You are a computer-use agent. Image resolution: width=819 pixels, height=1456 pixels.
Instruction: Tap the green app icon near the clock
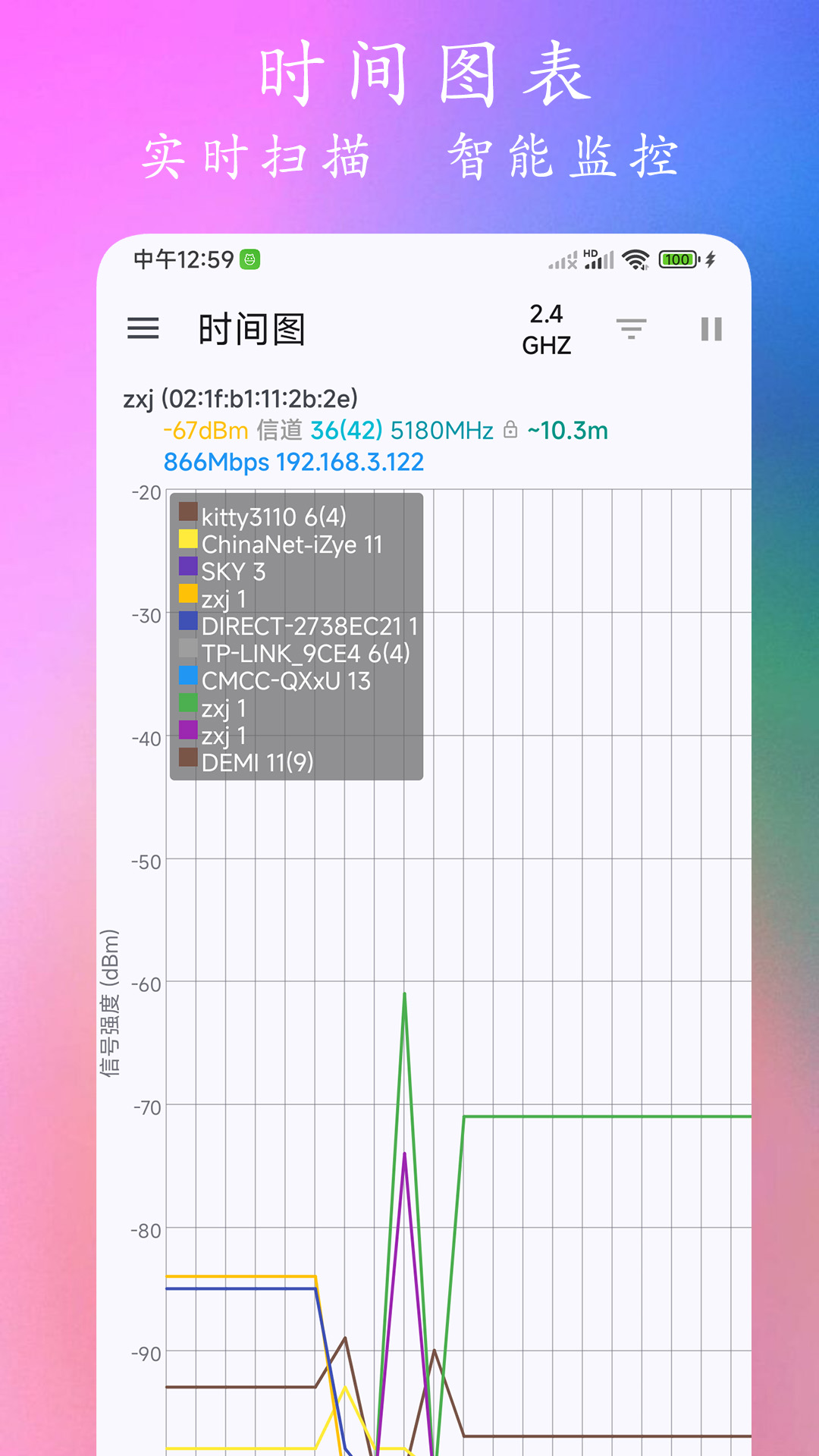pos(250,259)
